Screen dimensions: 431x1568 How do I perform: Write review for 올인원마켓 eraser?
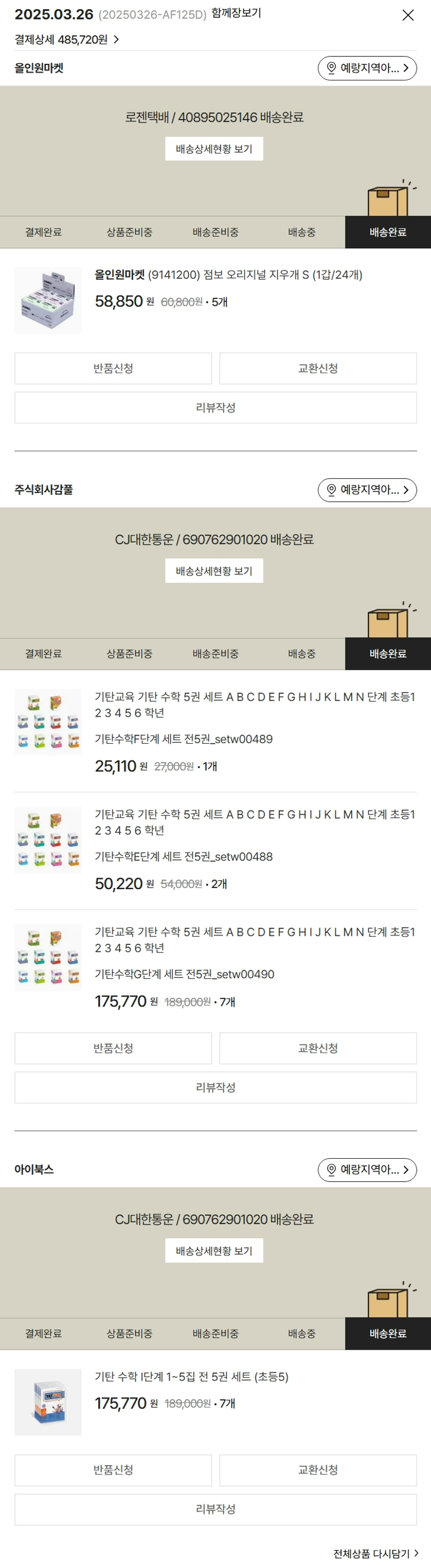pos(215,408)
